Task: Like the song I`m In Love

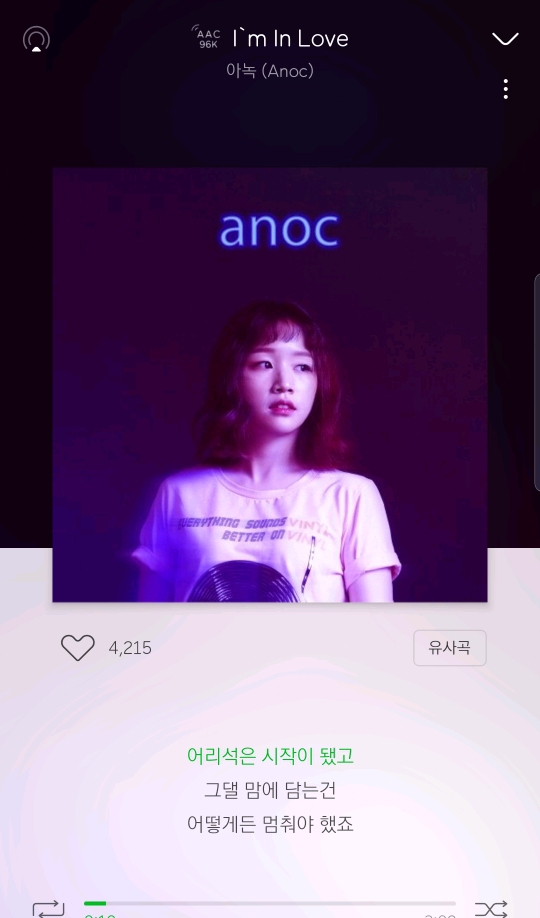Action: tap(78, 648)
